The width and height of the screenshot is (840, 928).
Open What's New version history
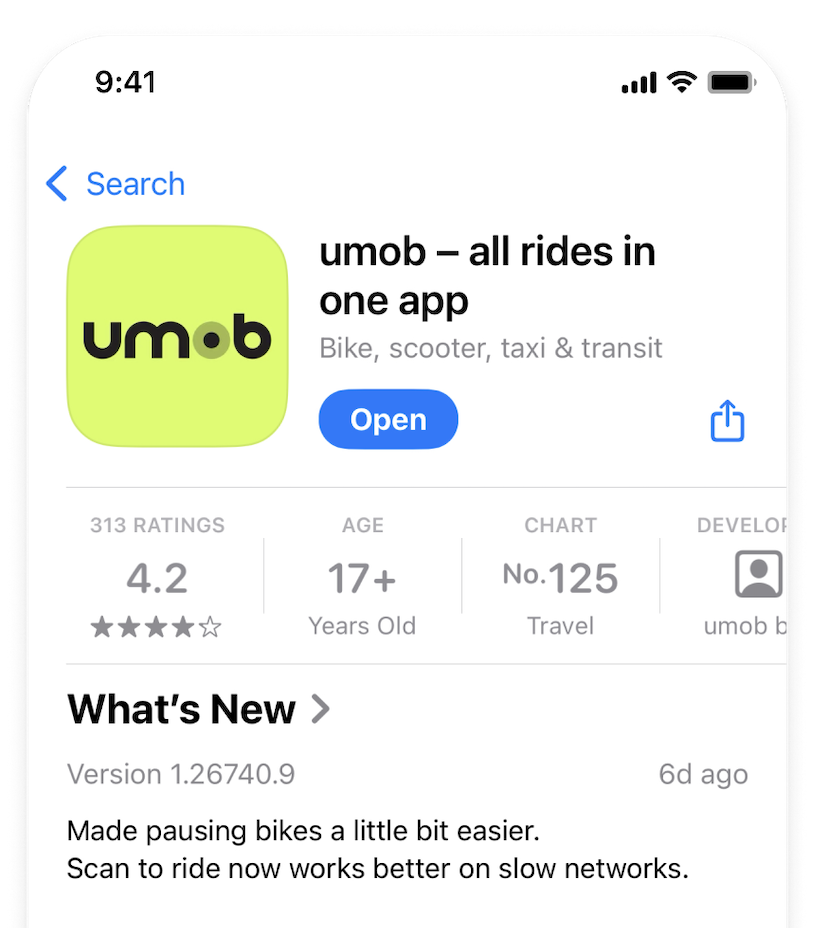pos(198,710)
